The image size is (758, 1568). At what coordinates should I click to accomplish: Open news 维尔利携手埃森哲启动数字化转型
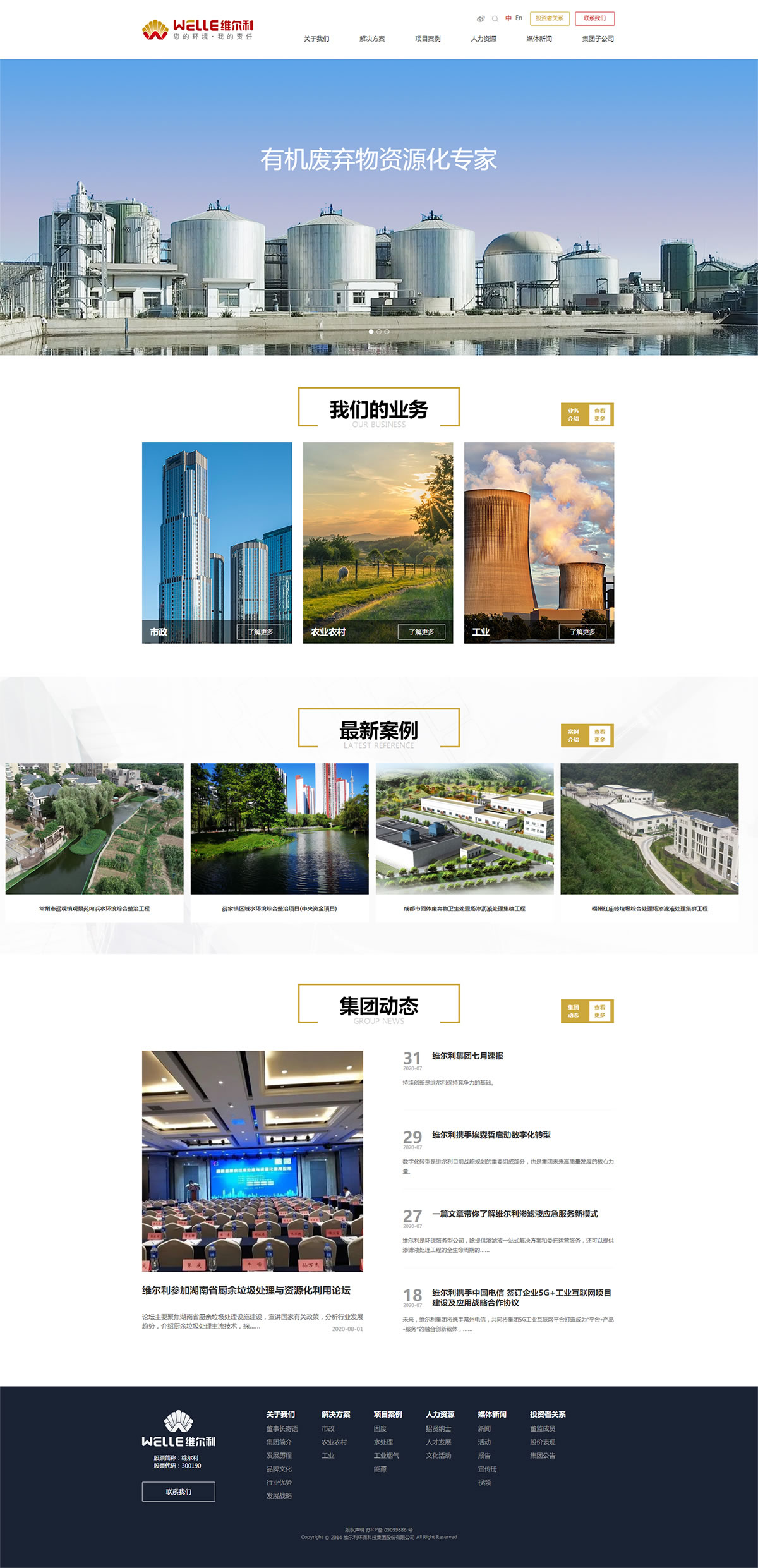point(491,1135)
